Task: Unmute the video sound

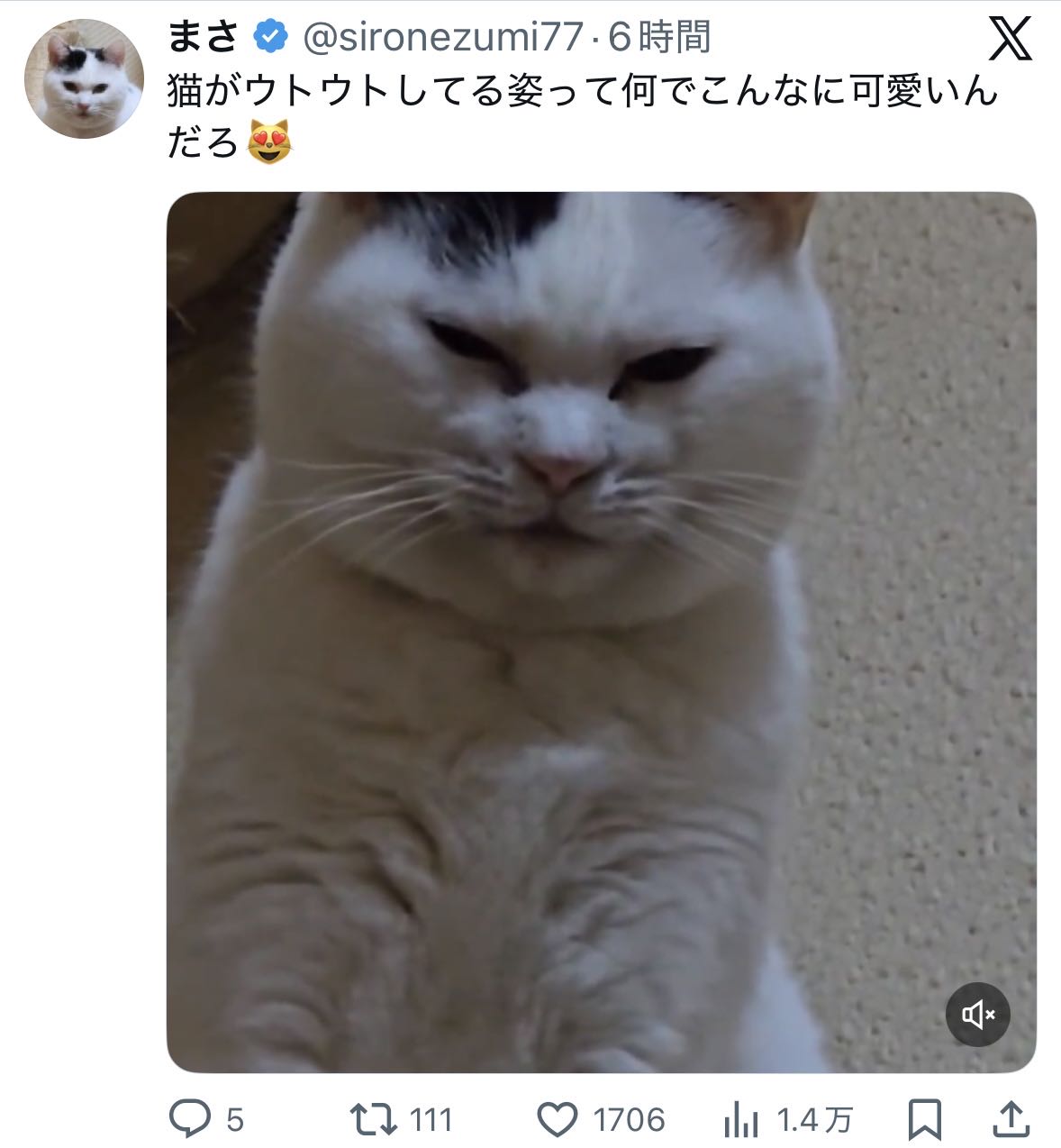Action: click(x=977, y=1015)
